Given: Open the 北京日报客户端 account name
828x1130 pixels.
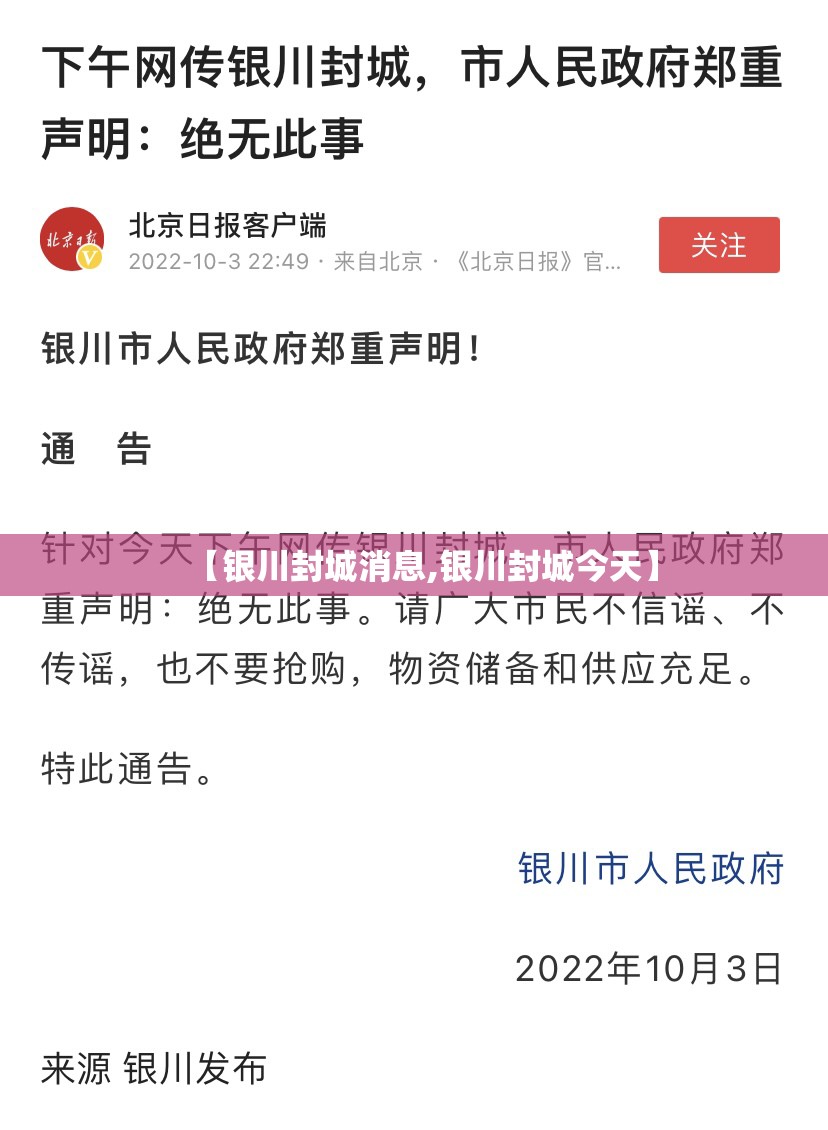Looking at the screenshot, I should 228,225.
